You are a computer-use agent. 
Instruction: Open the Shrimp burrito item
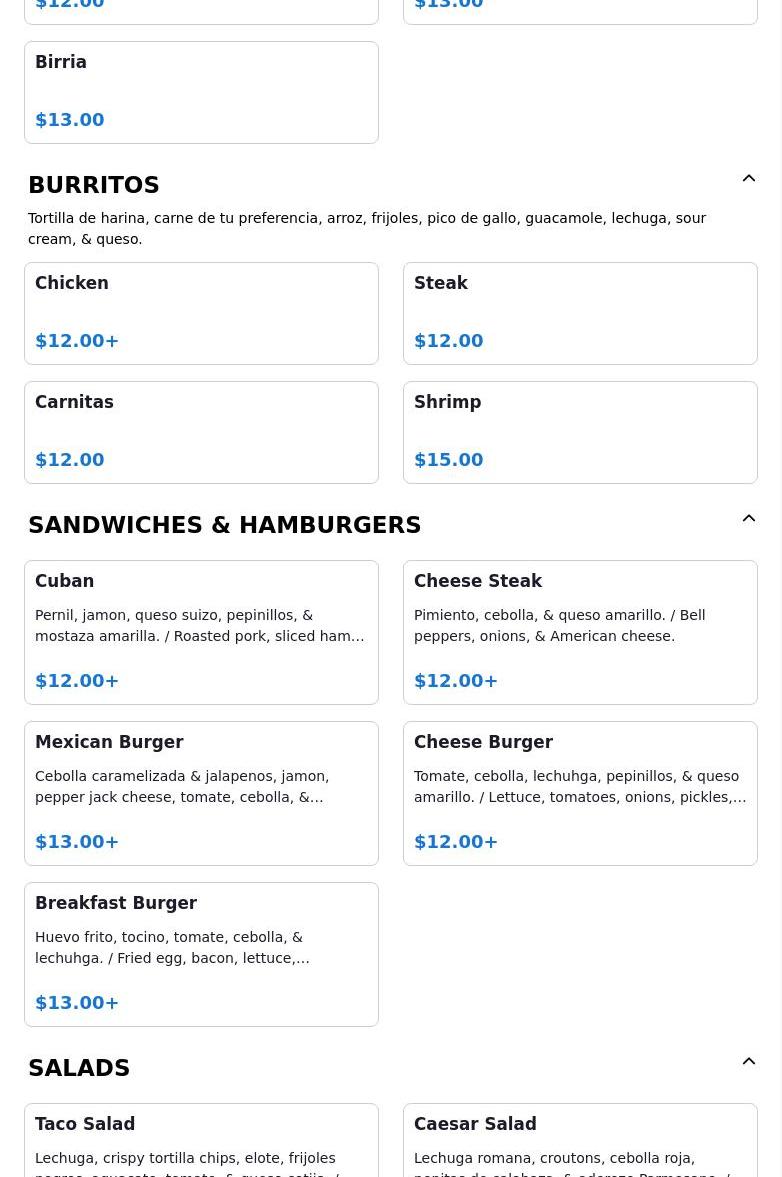pyautogui.click(x=580, y=432)
